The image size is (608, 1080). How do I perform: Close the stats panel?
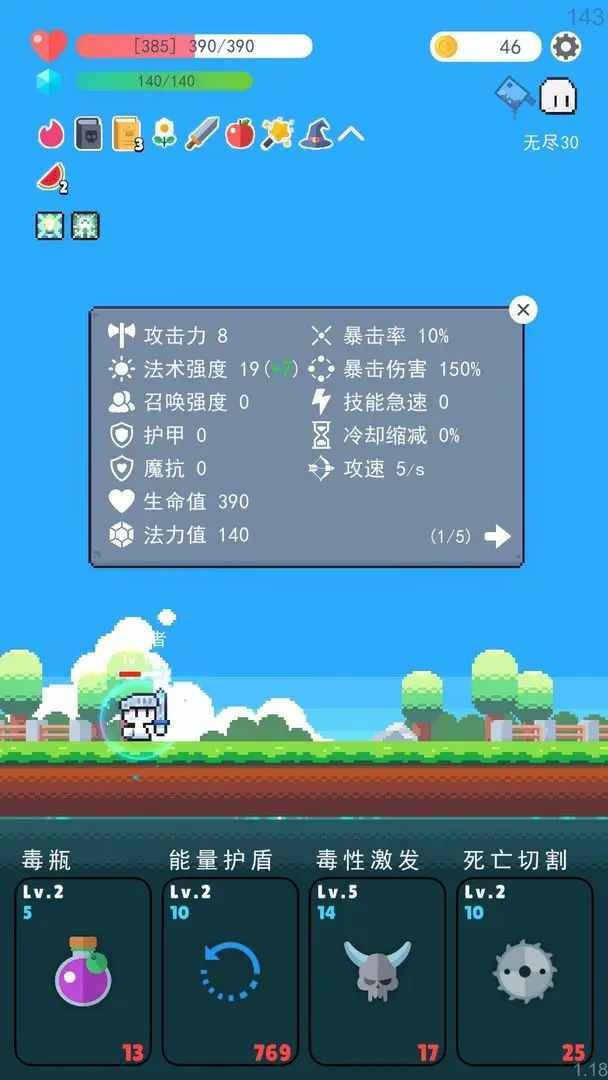(523, 310)
